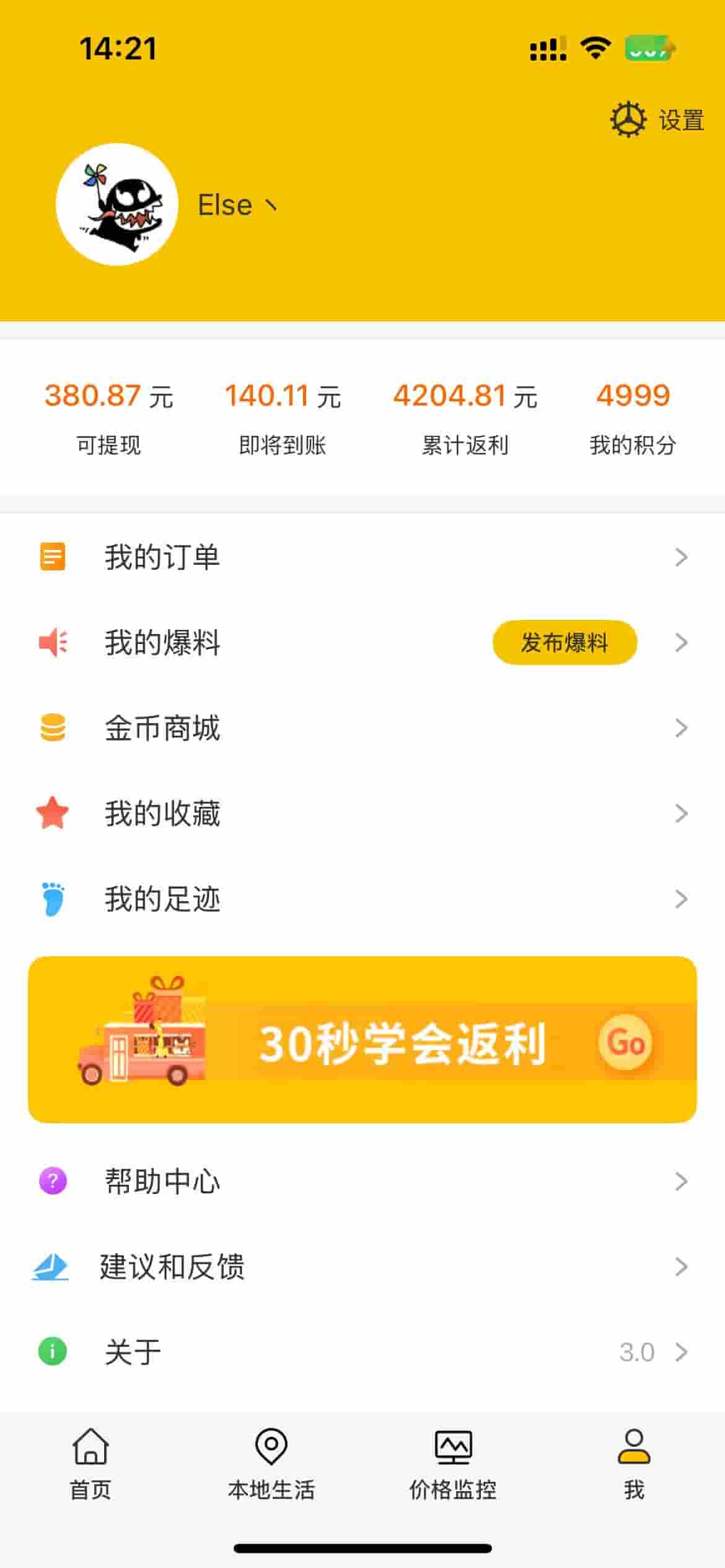Open the 30秒学会返利 banner
Screen dimensions: 725x1568
click(x=362, y=1040)
